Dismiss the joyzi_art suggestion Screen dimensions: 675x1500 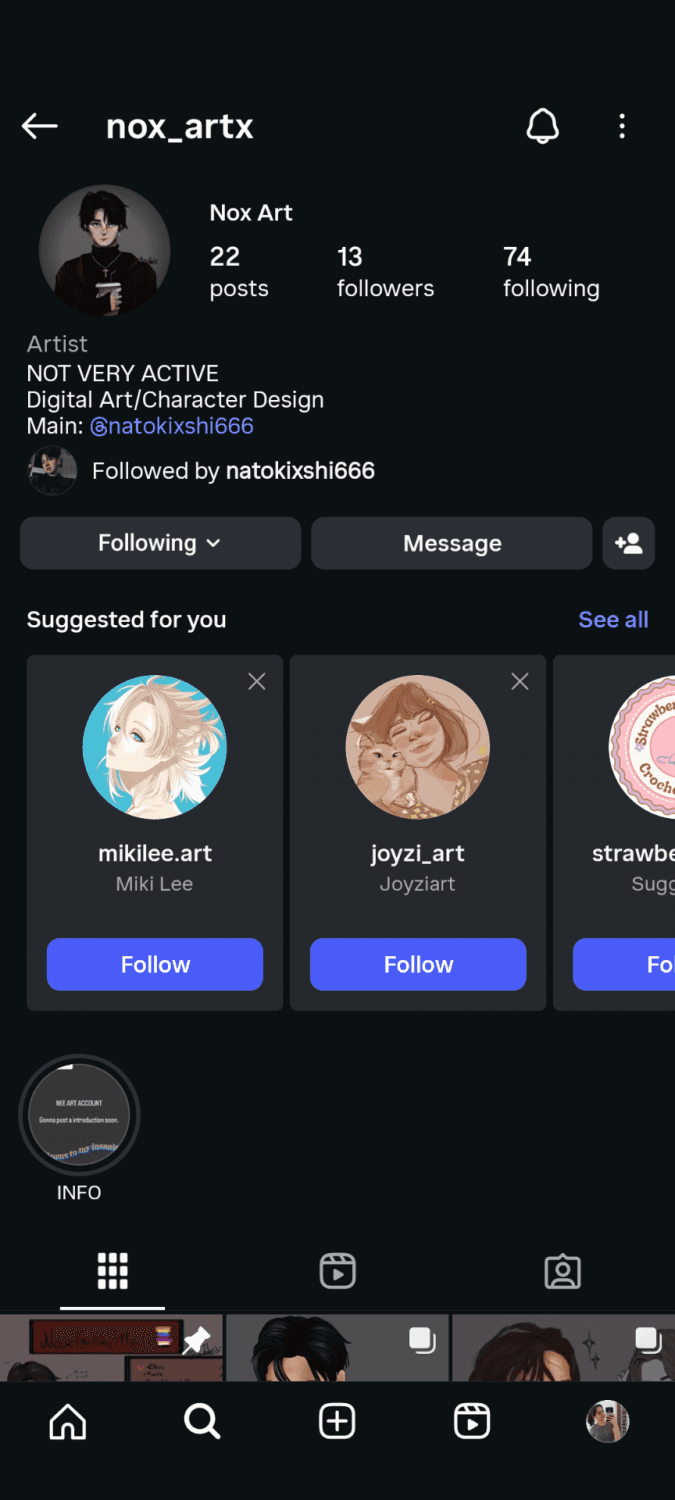[520, 681]
